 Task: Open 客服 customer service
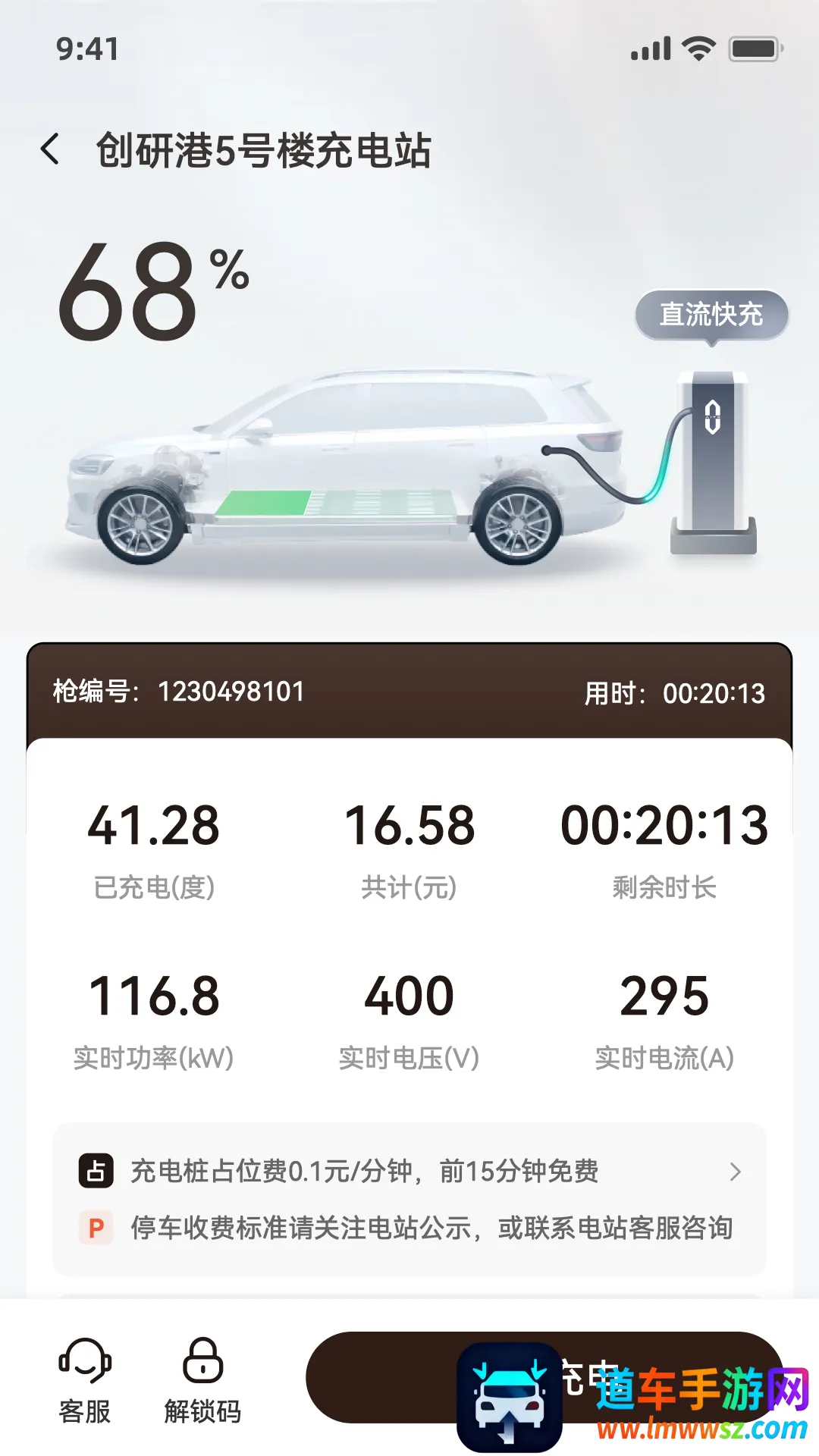[85, 1380]
